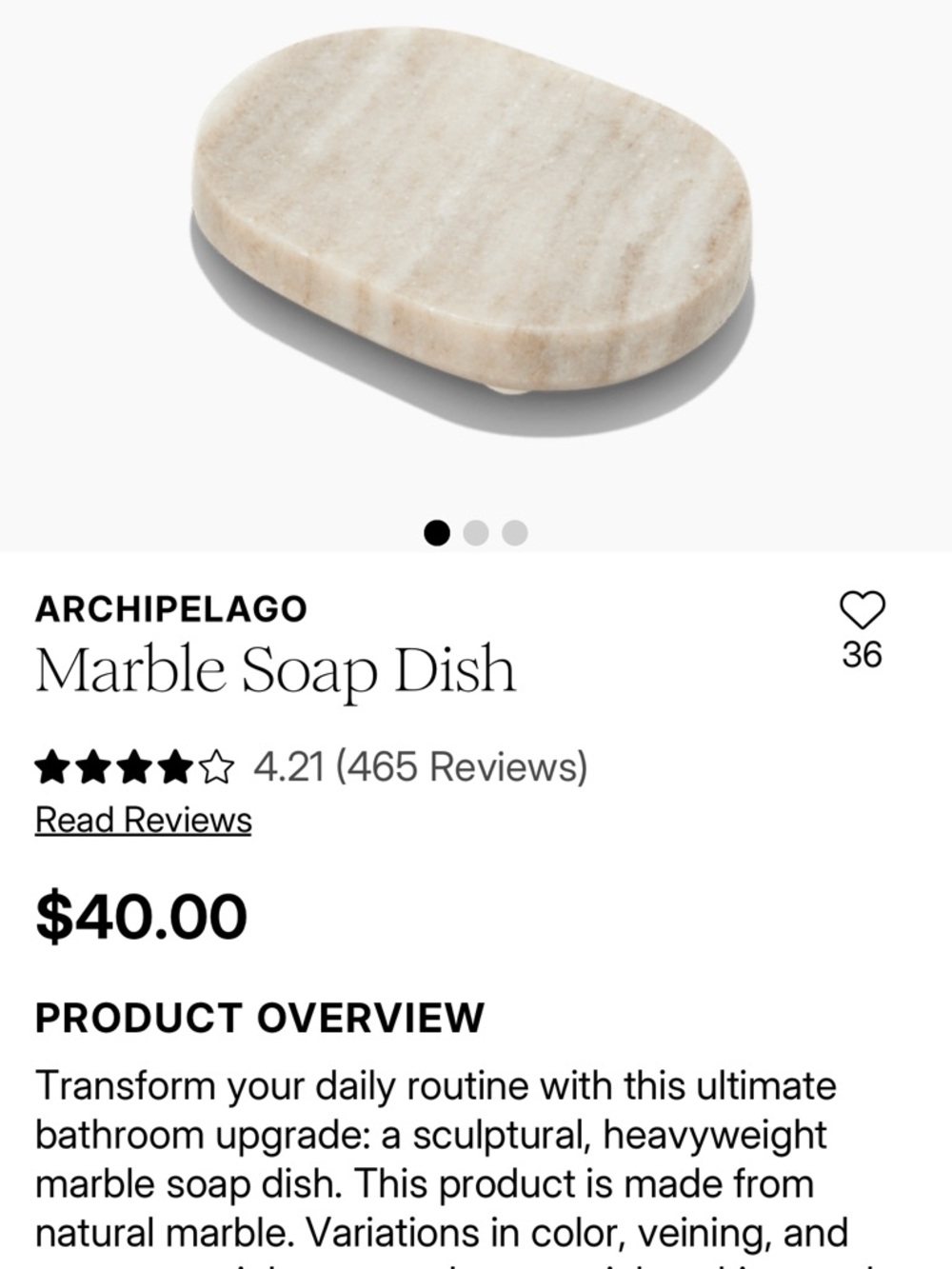Click the carousel dot indicator row
This screenshot has height=1269, width=952.
[476, 530]
